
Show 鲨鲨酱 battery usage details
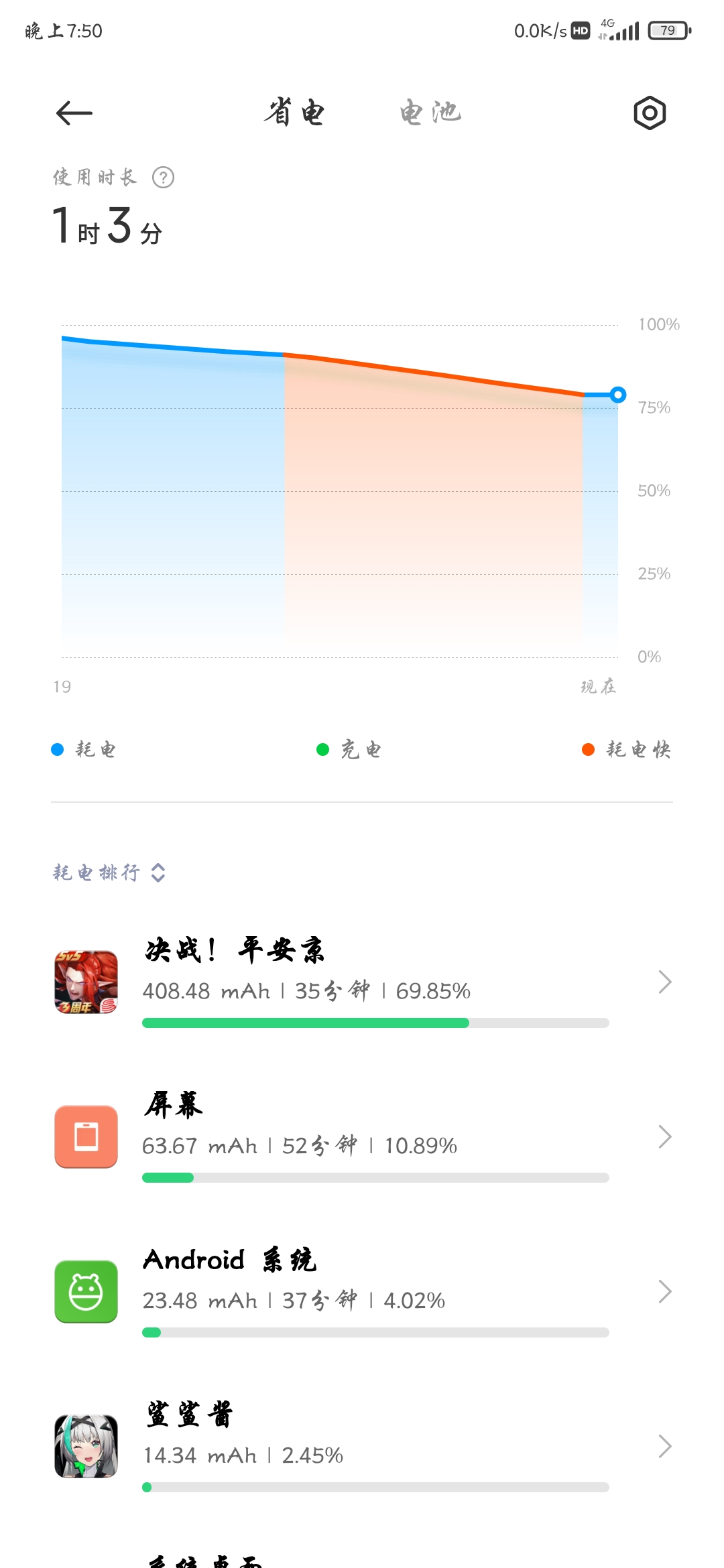point(362,1447)
